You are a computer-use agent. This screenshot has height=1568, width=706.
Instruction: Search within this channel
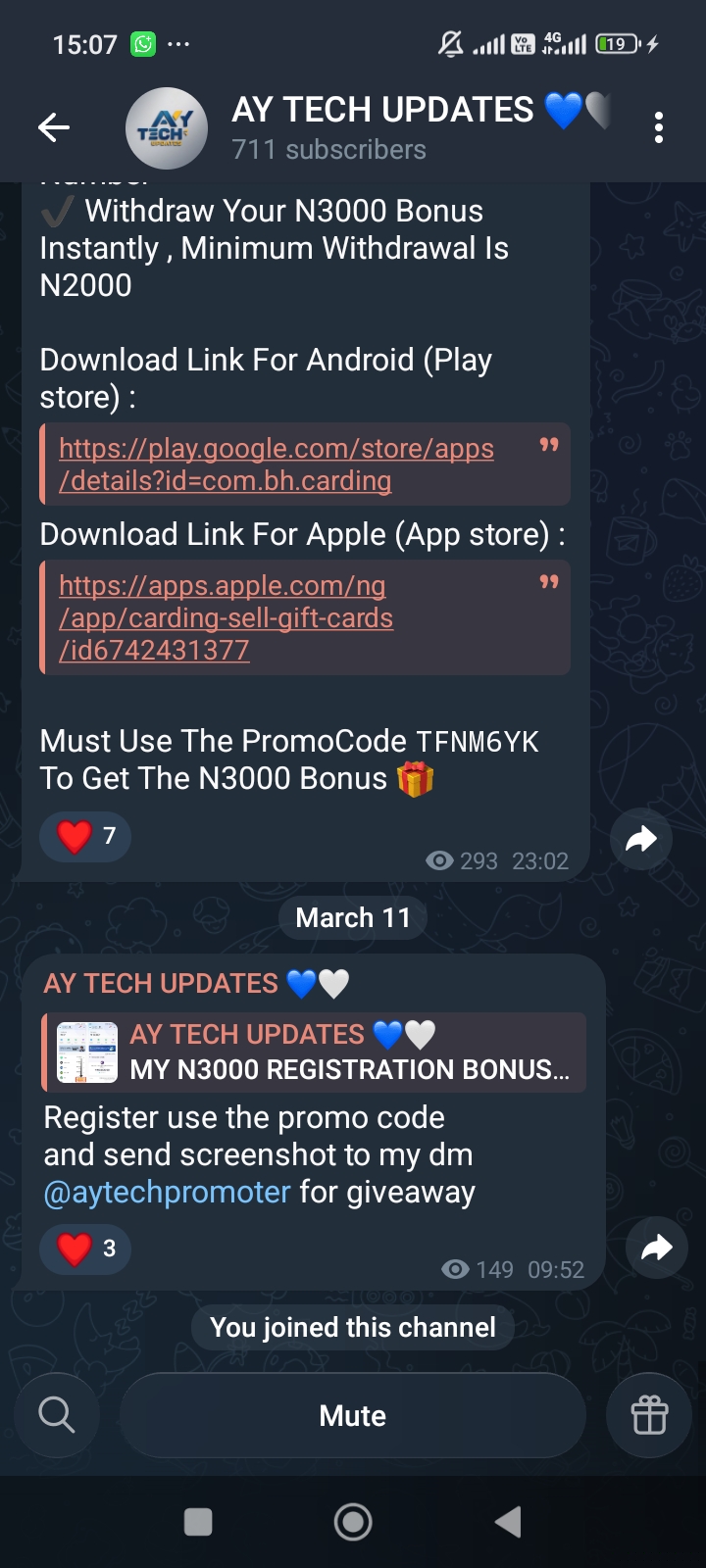coord(56,1415)
